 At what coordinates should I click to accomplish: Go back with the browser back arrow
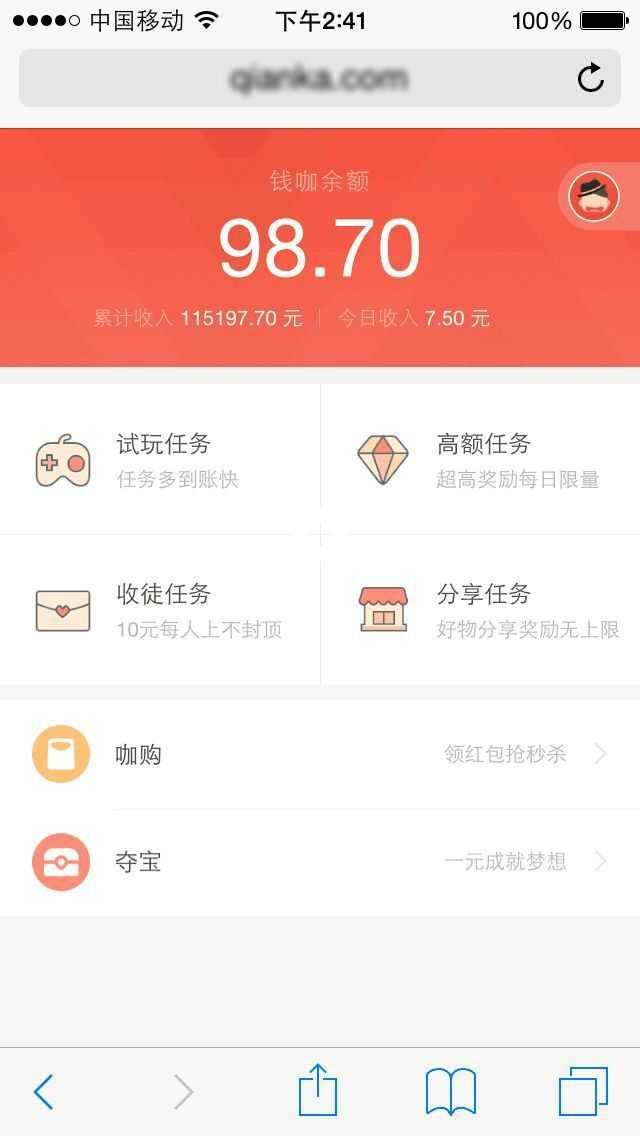[43, 1091]
